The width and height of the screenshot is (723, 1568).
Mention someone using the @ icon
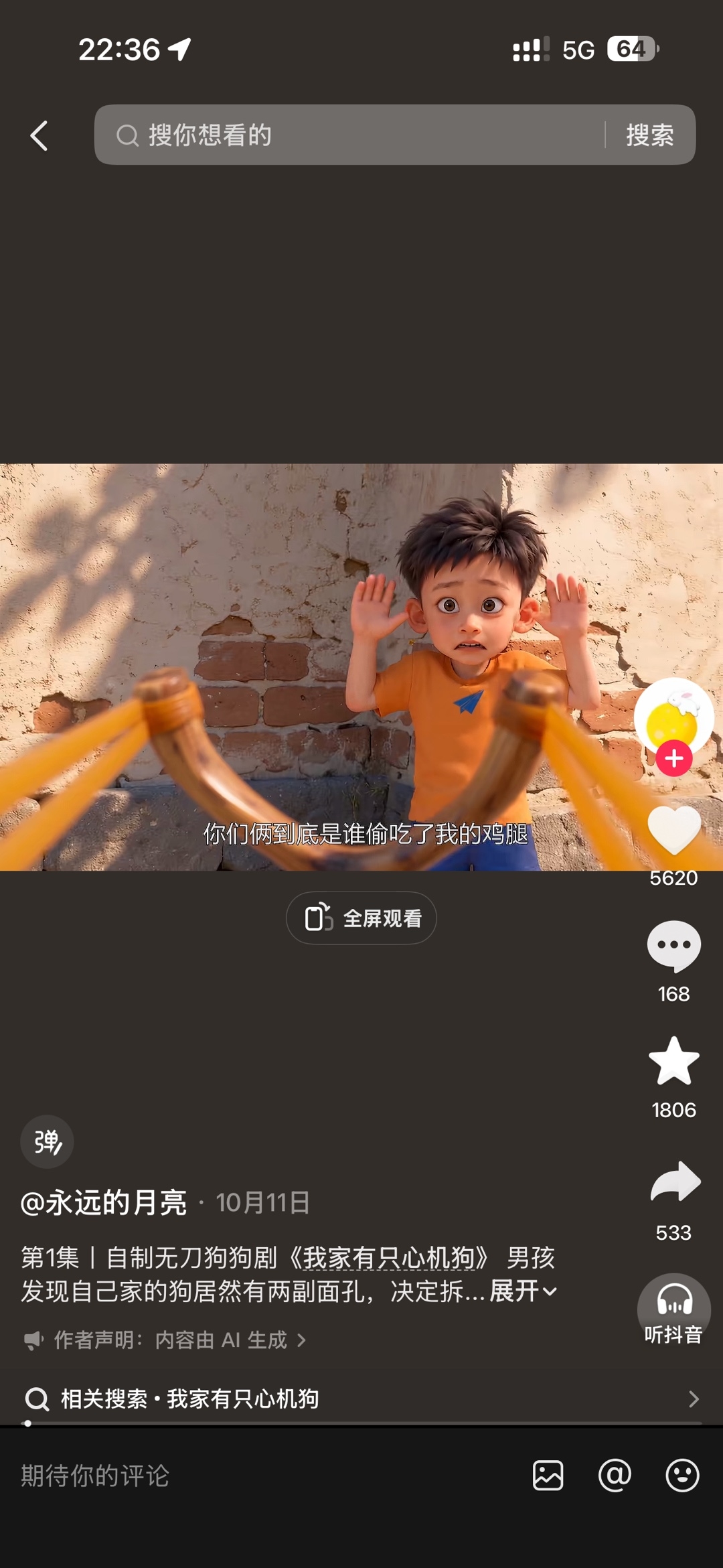(615, 1475)
